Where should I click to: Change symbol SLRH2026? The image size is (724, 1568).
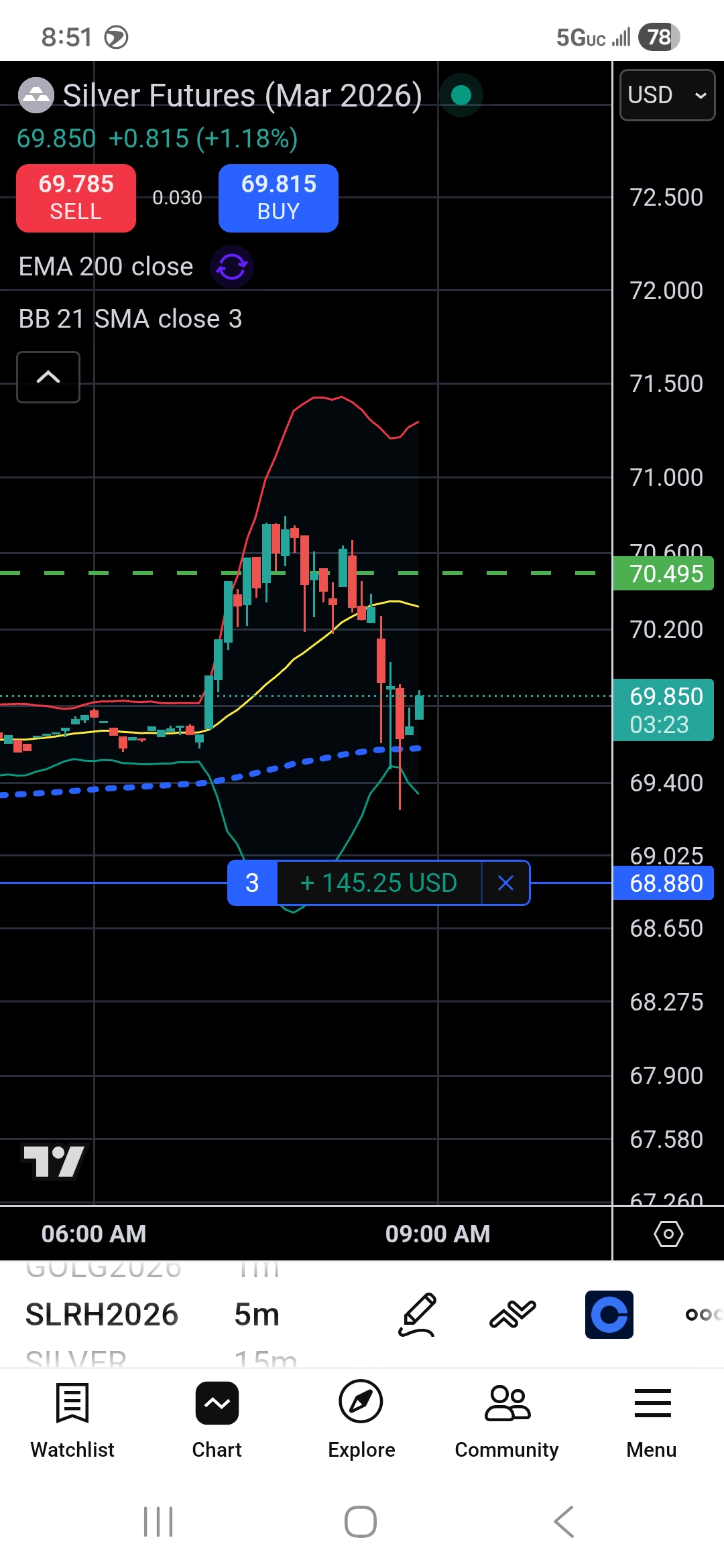click(x=102, y=1315)
